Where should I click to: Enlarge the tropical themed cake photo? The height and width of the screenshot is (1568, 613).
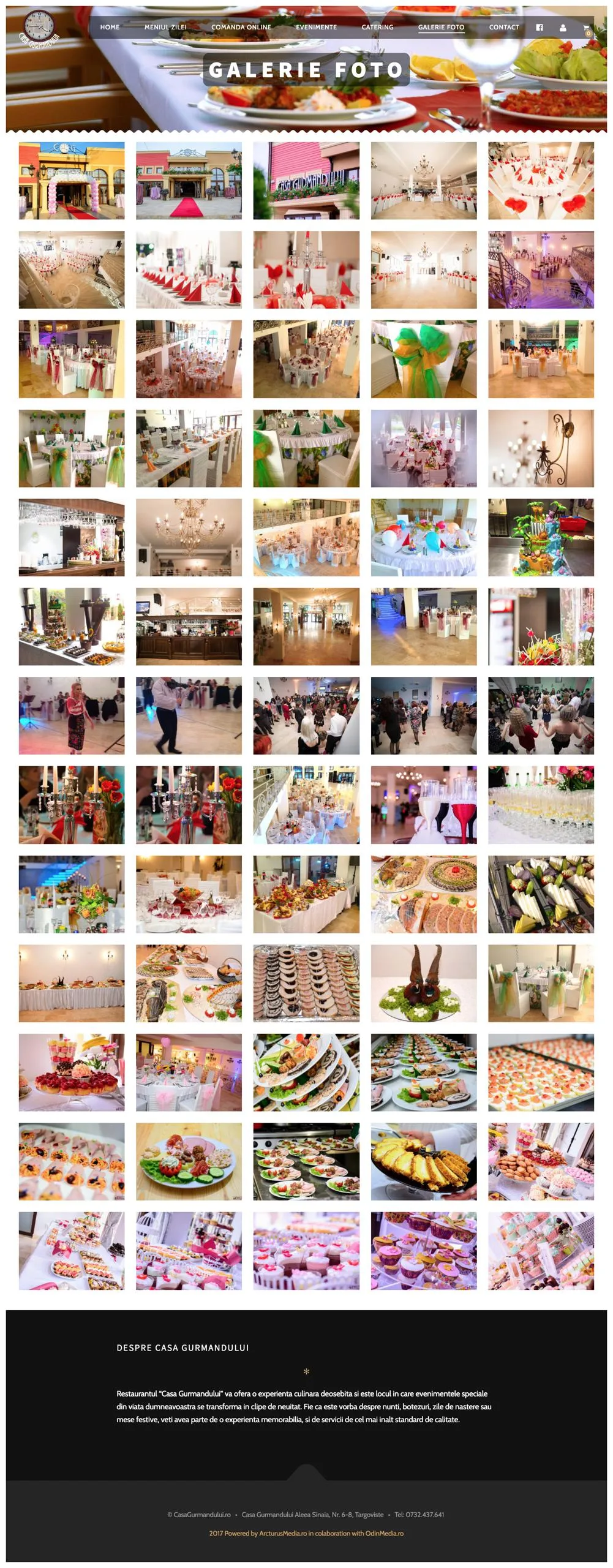click(541, 537)
